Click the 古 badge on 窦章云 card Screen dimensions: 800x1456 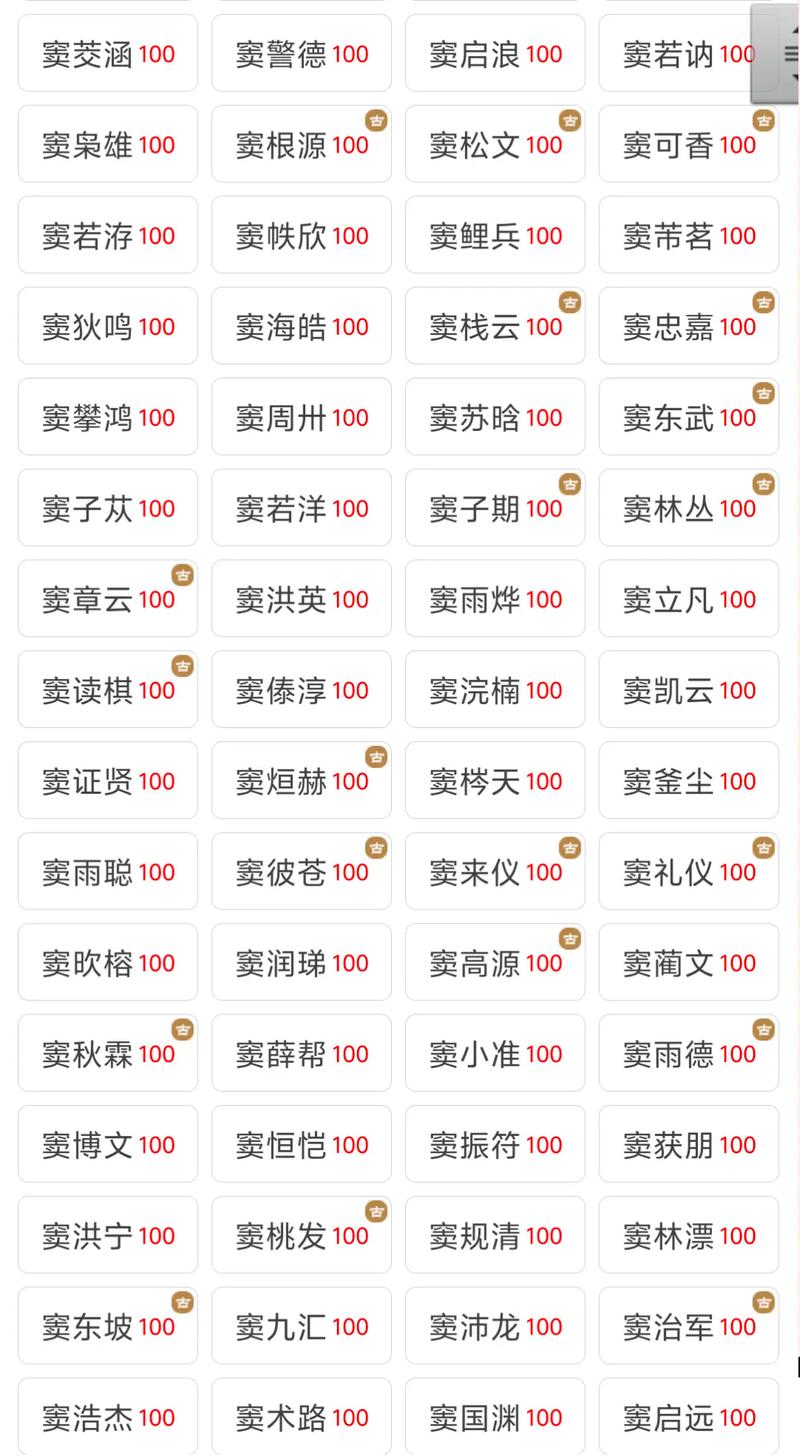(x=182, y=575)
